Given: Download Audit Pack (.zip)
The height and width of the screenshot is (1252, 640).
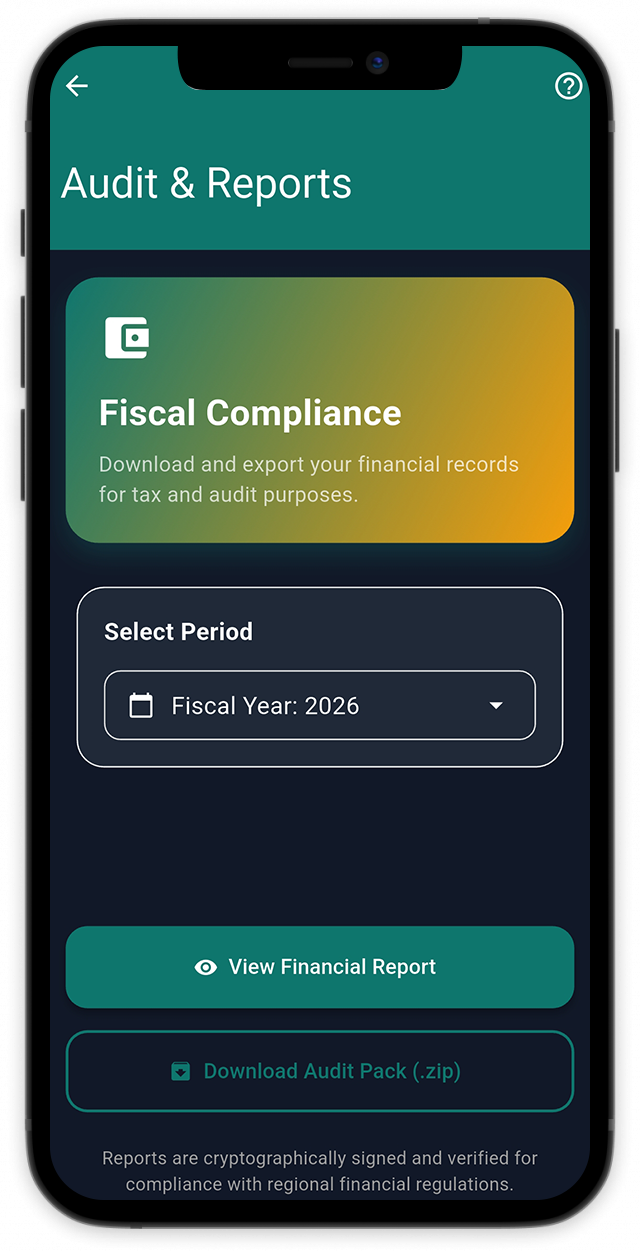Looking at the screenshot, I should (320, 1071).
